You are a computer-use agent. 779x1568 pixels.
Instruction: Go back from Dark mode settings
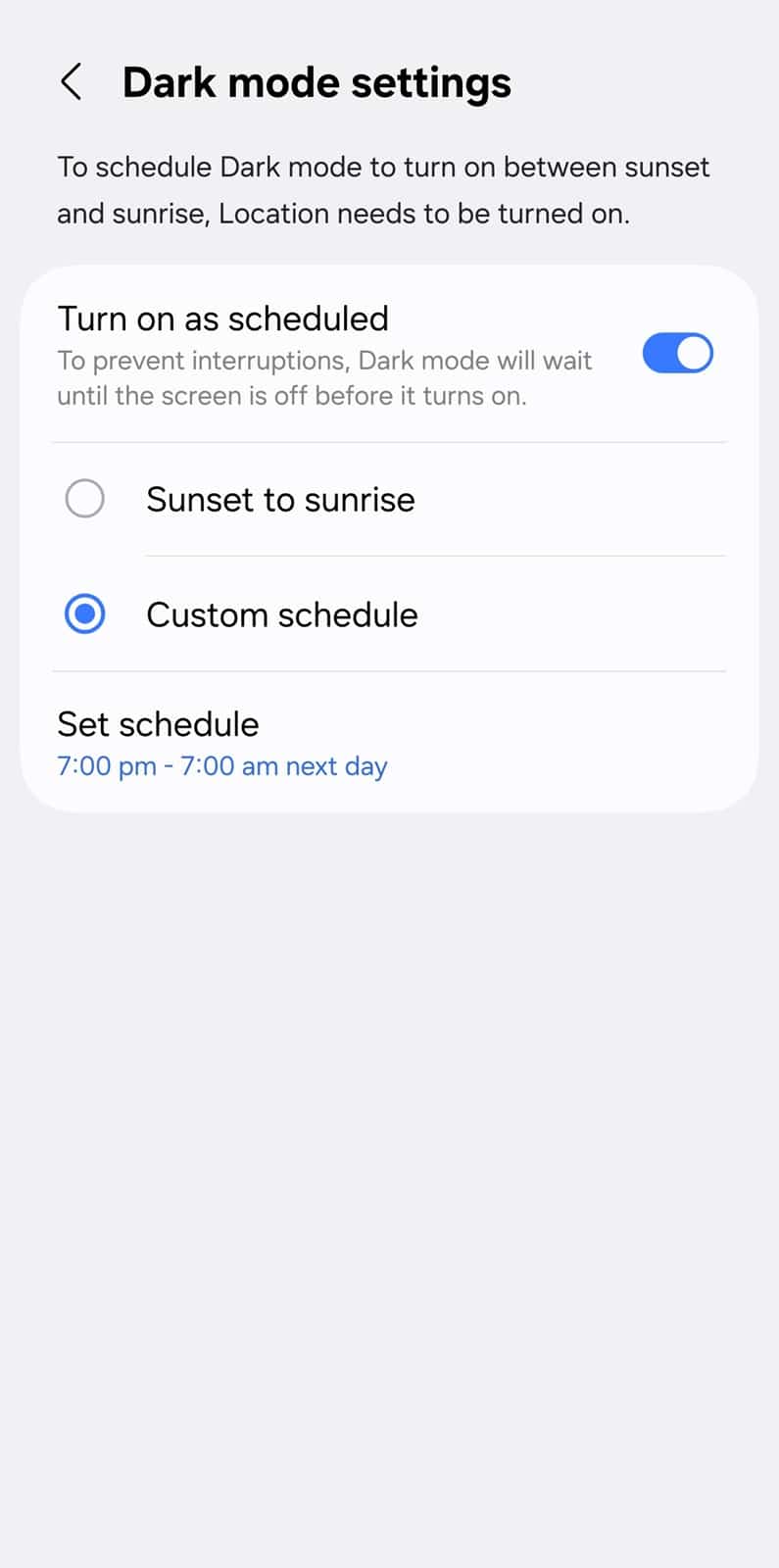72,82
